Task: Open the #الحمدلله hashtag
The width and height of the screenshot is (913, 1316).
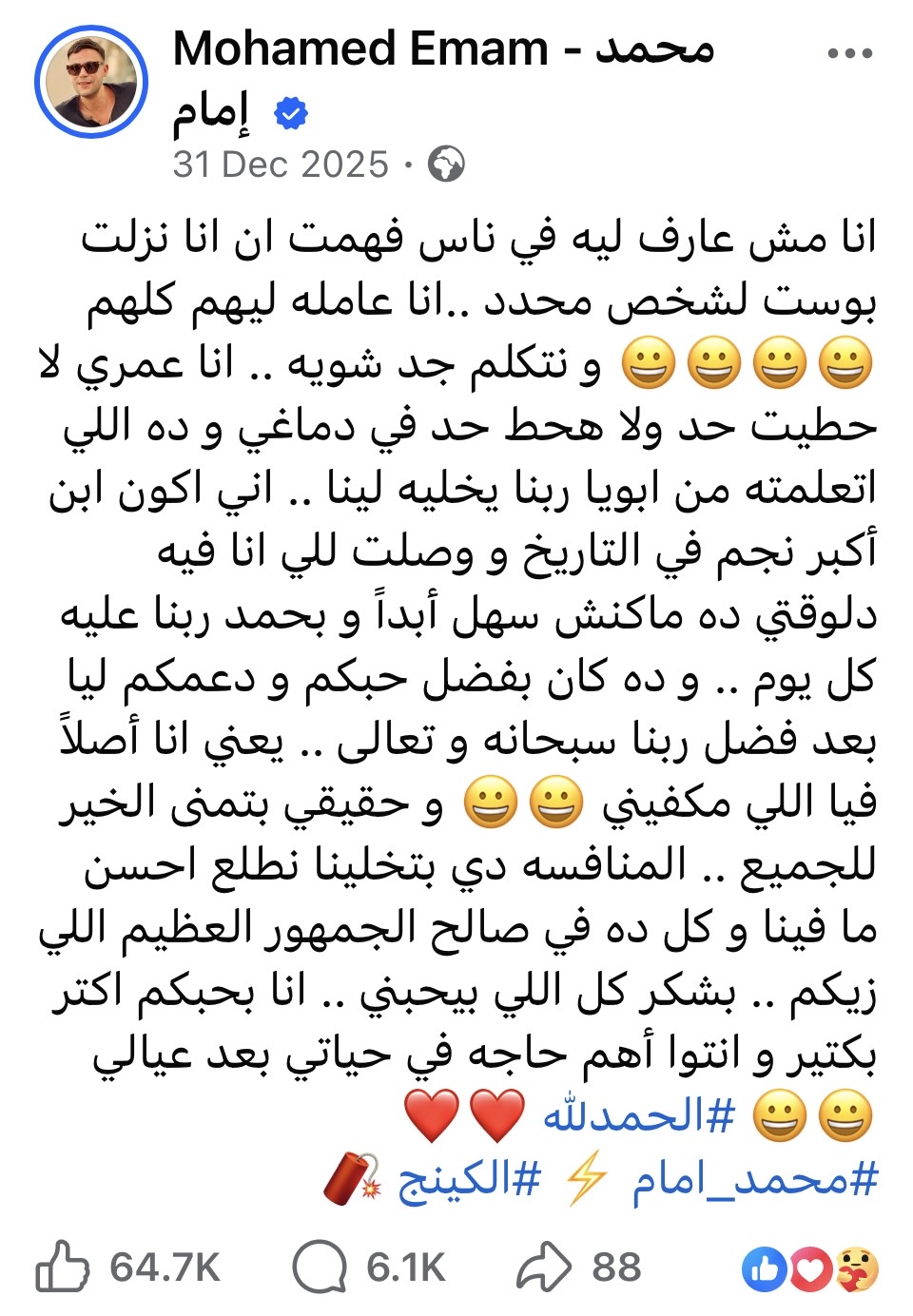Action: (638, 1115)
